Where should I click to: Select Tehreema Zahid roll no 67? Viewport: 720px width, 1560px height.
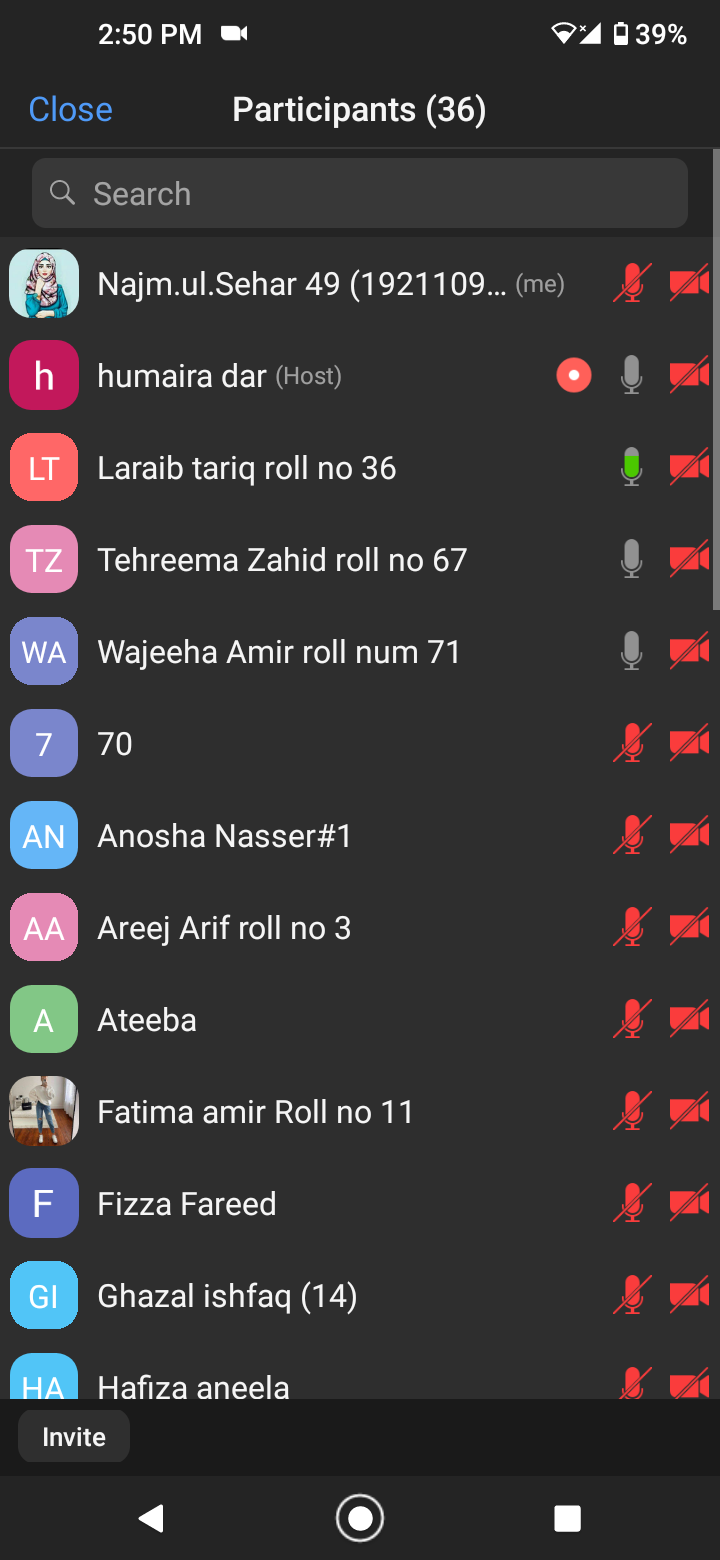(360, 560)
